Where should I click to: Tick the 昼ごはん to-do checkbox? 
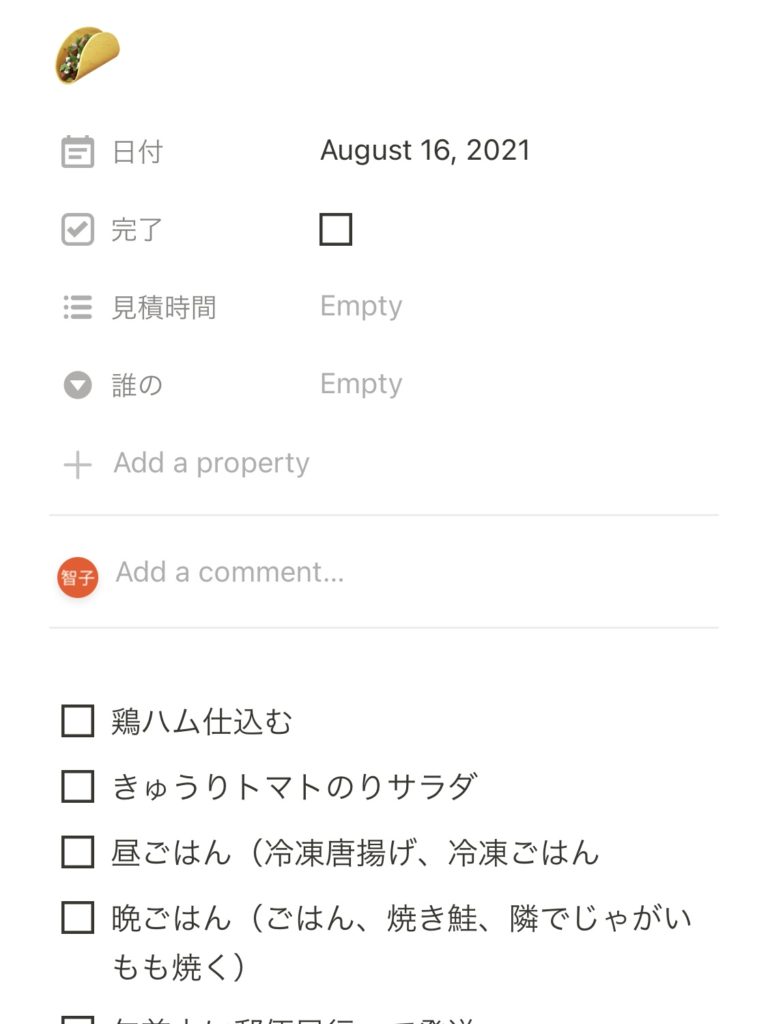point(78,852)
